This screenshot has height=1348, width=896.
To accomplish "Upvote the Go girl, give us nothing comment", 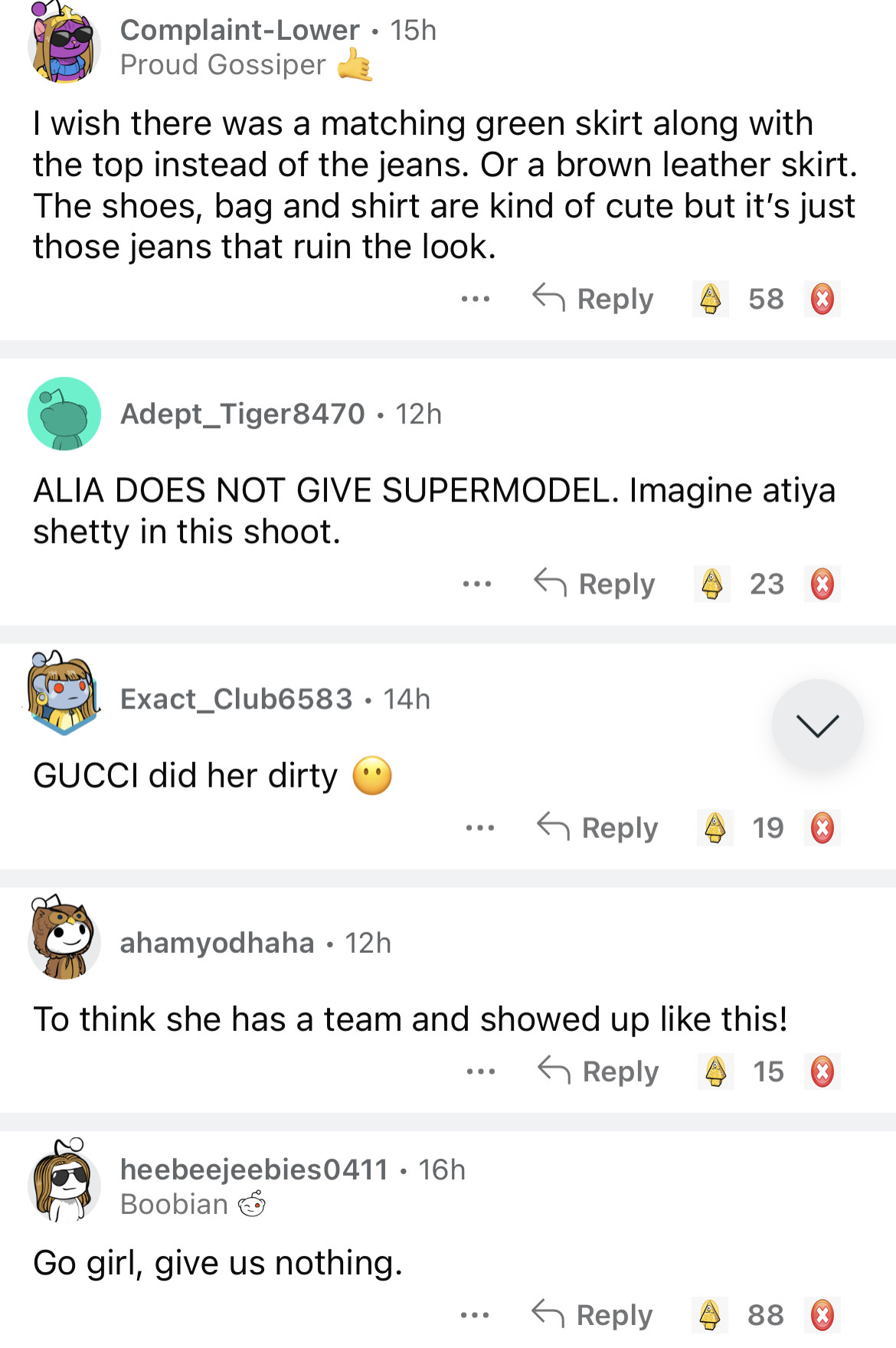I will [x=710, y=1314].
